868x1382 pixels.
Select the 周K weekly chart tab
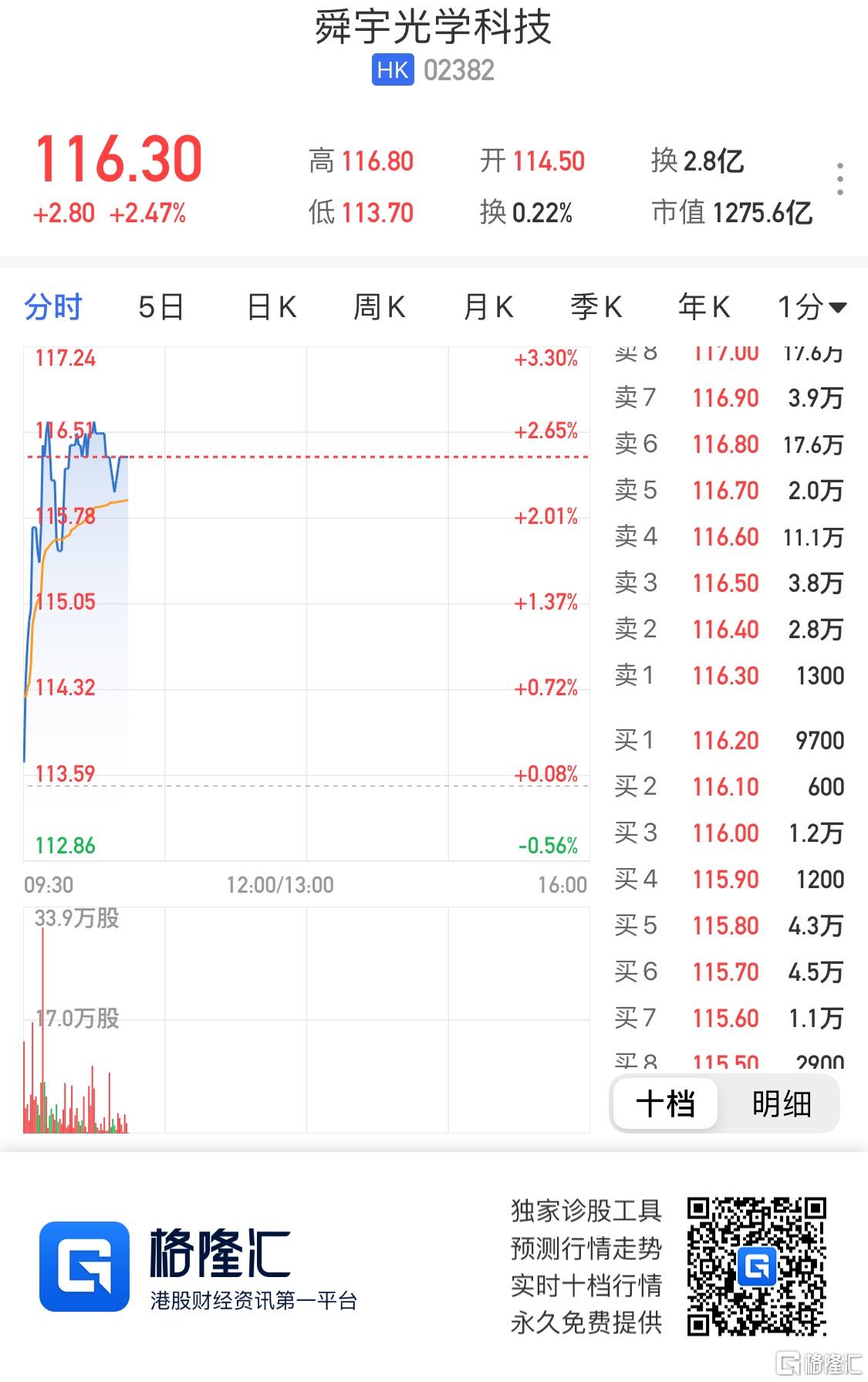click(379, 307)
